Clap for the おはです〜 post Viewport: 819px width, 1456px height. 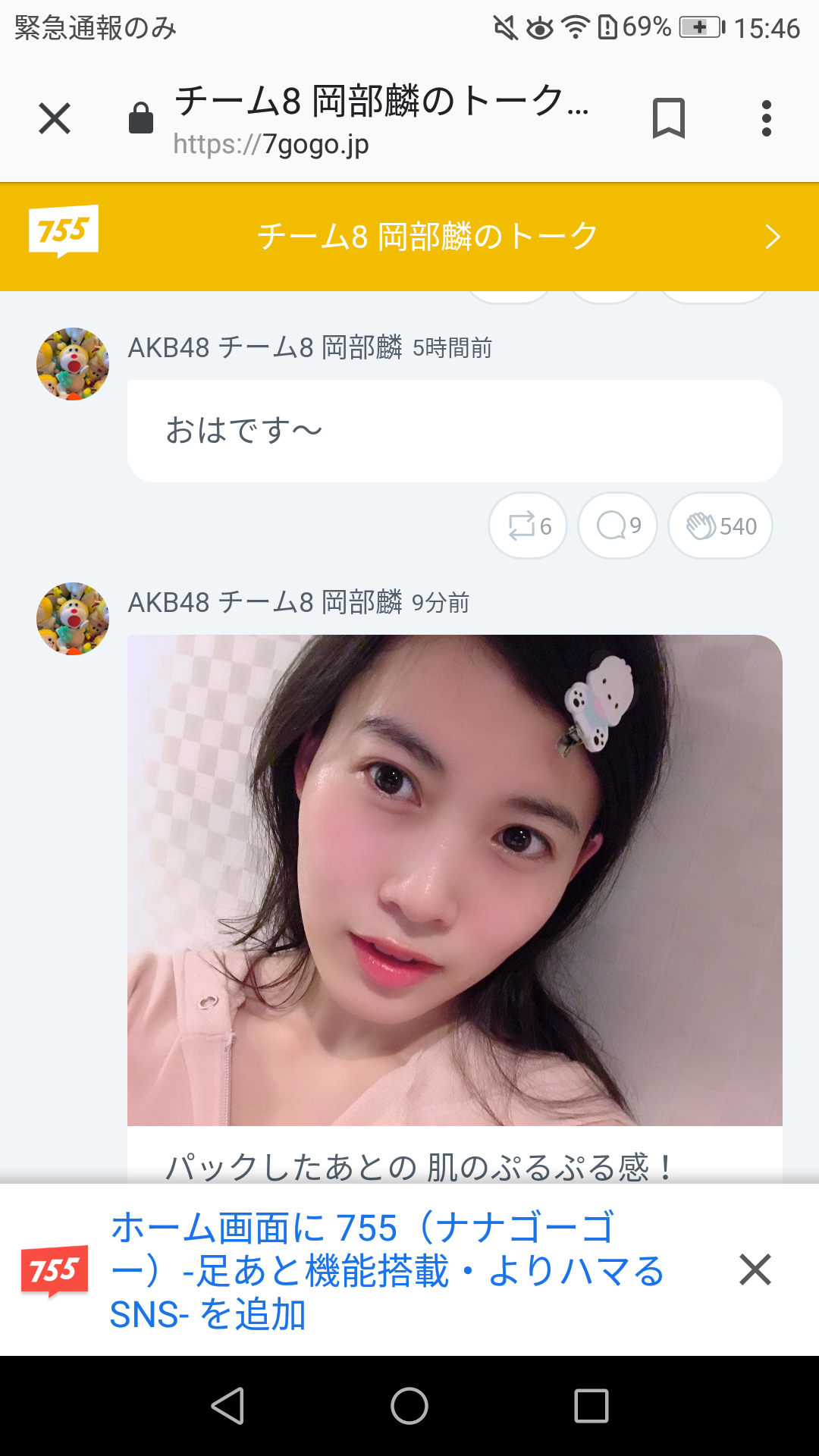pyautogui.click(x=720, y=526)
